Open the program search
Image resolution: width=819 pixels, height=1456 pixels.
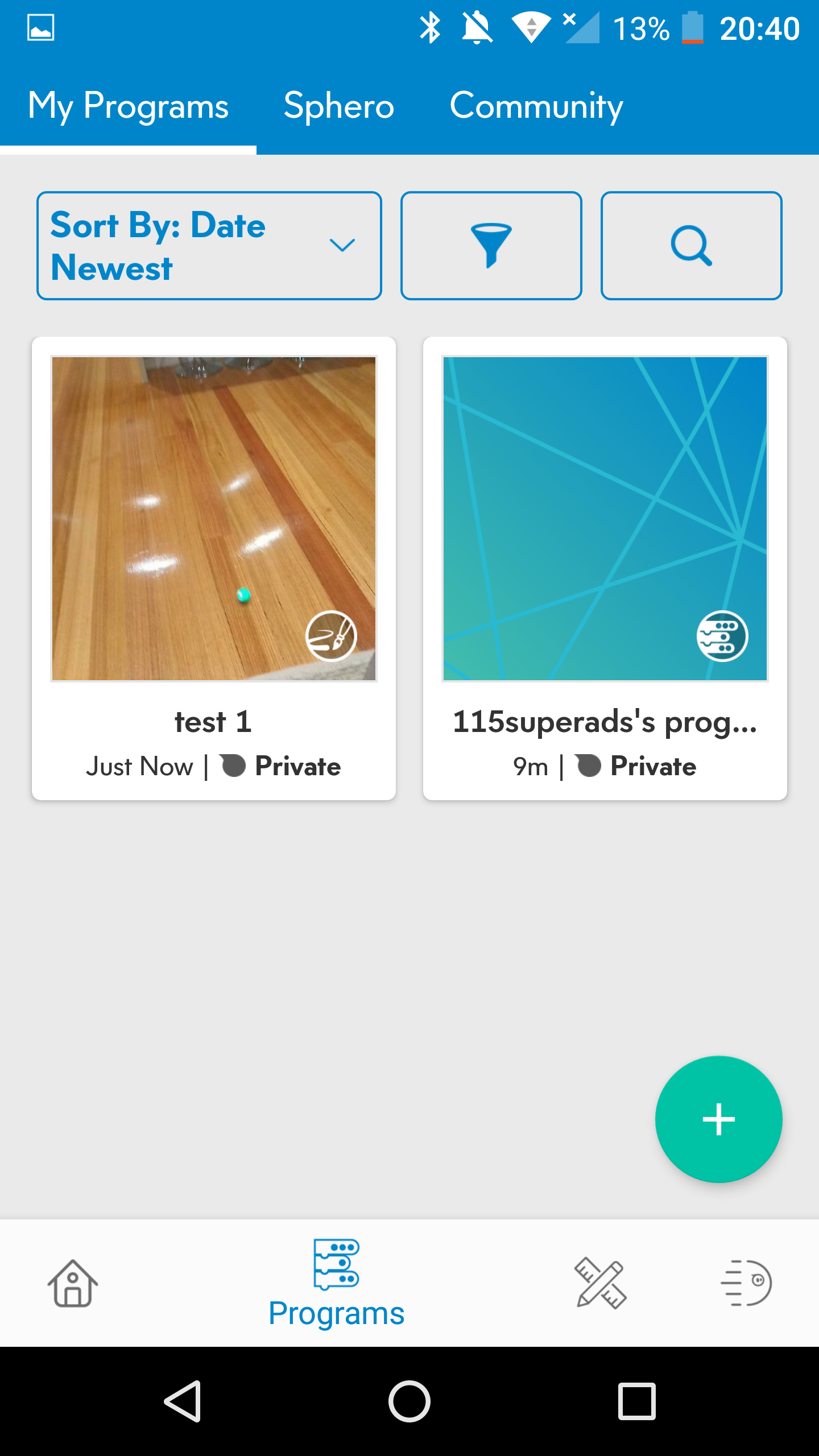(692, 246)
